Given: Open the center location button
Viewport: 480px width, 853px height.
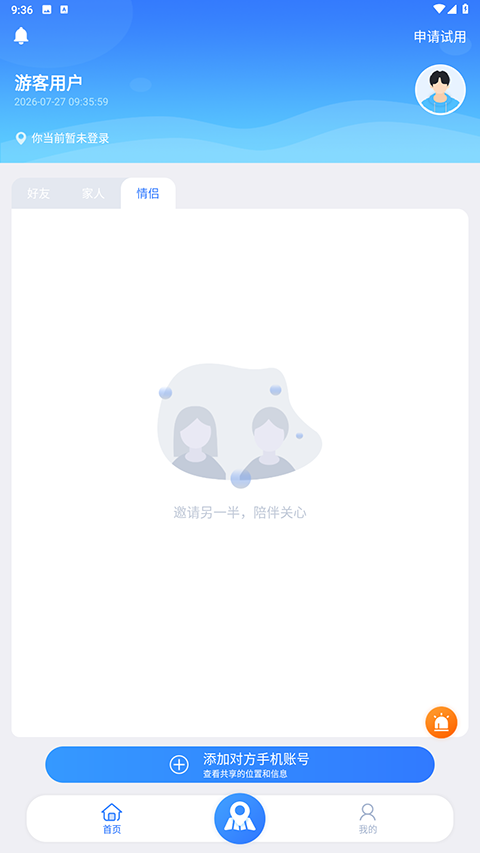Looking at the screenshot, I should (240, 818).
